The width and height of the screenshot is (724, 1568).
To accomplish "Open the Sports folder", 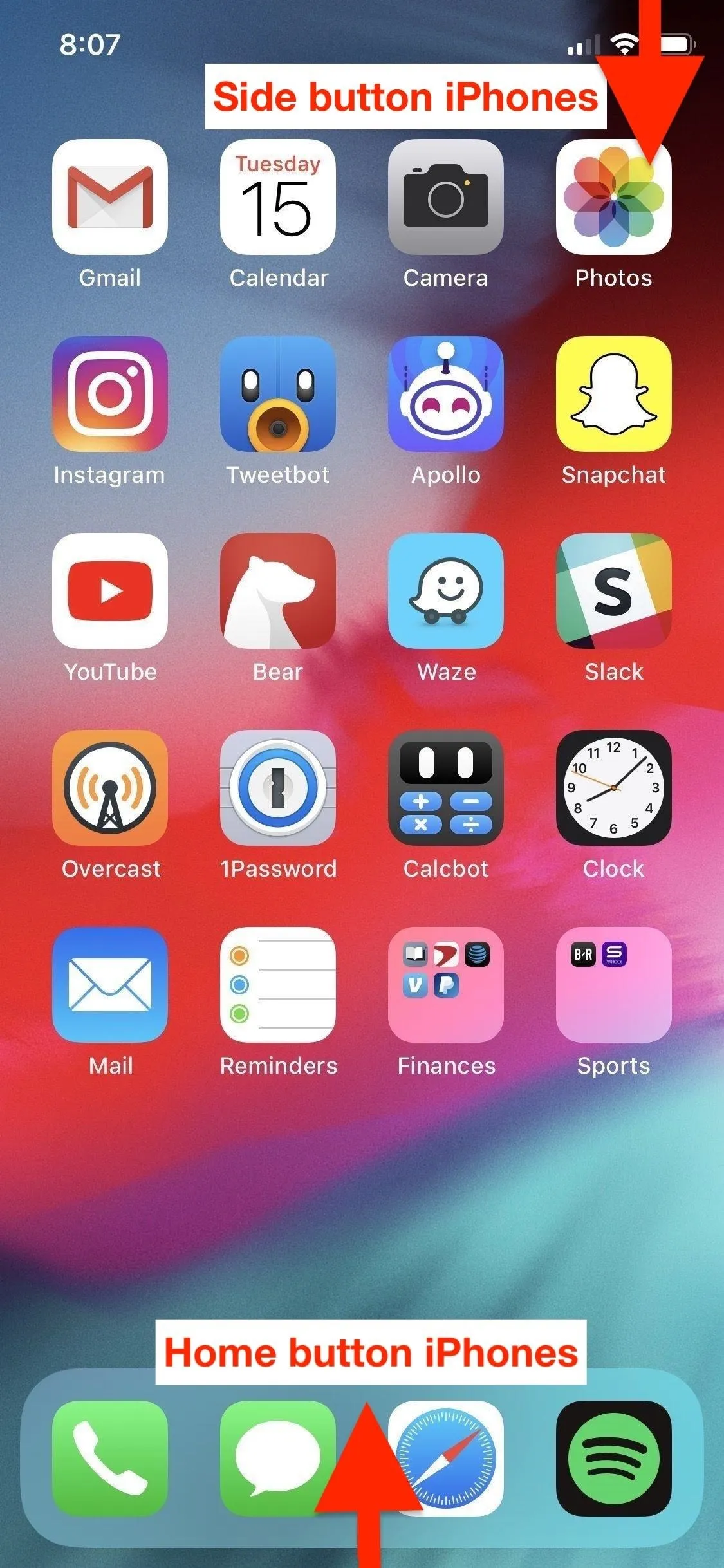I will point(614,985).
